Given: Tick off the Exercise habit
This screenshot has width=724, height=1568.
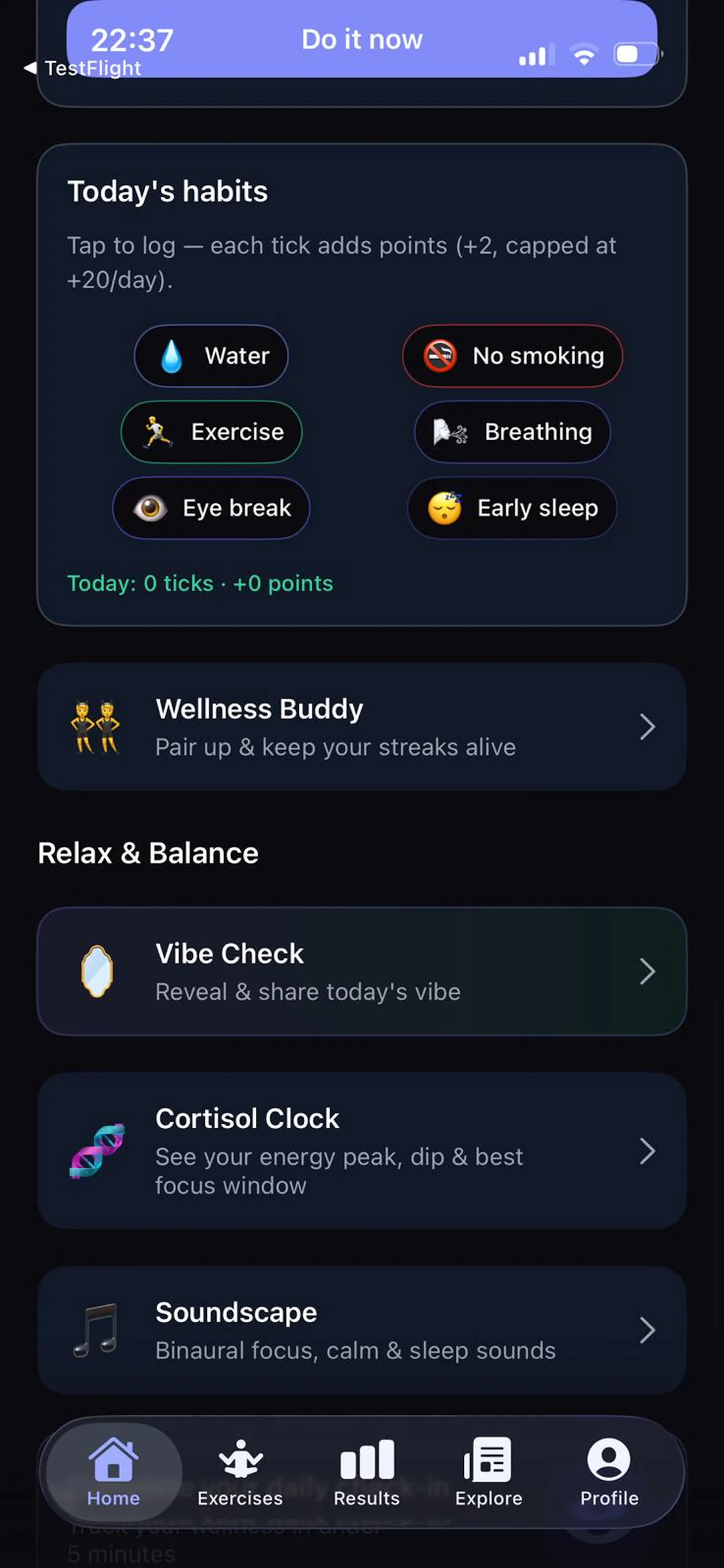Looking at the screenshot, I should [211, 432].
